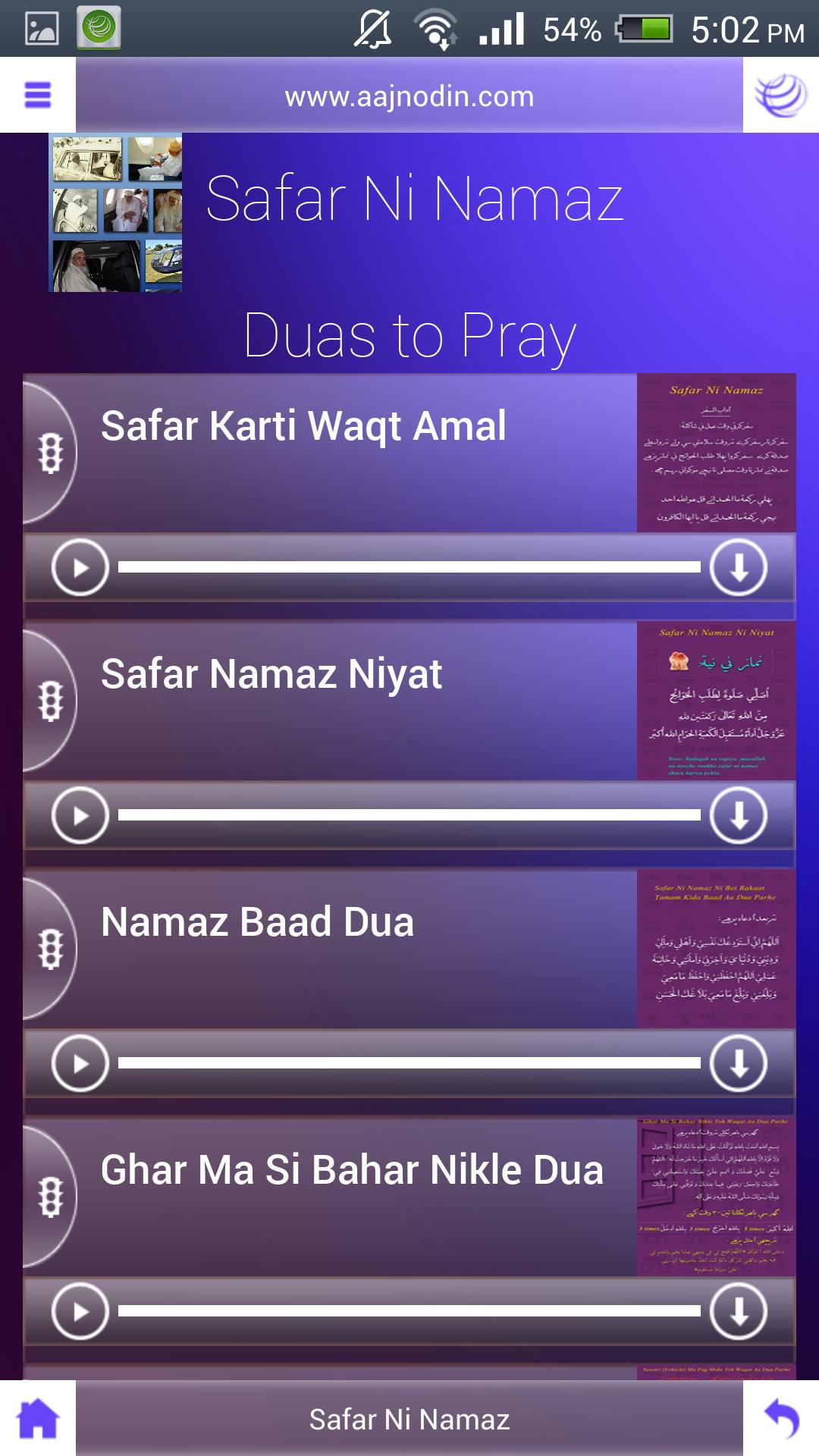View Safar Namaz Niyat dua image
The height and width of the screenshot is (1456, 819).
(717, 701)
